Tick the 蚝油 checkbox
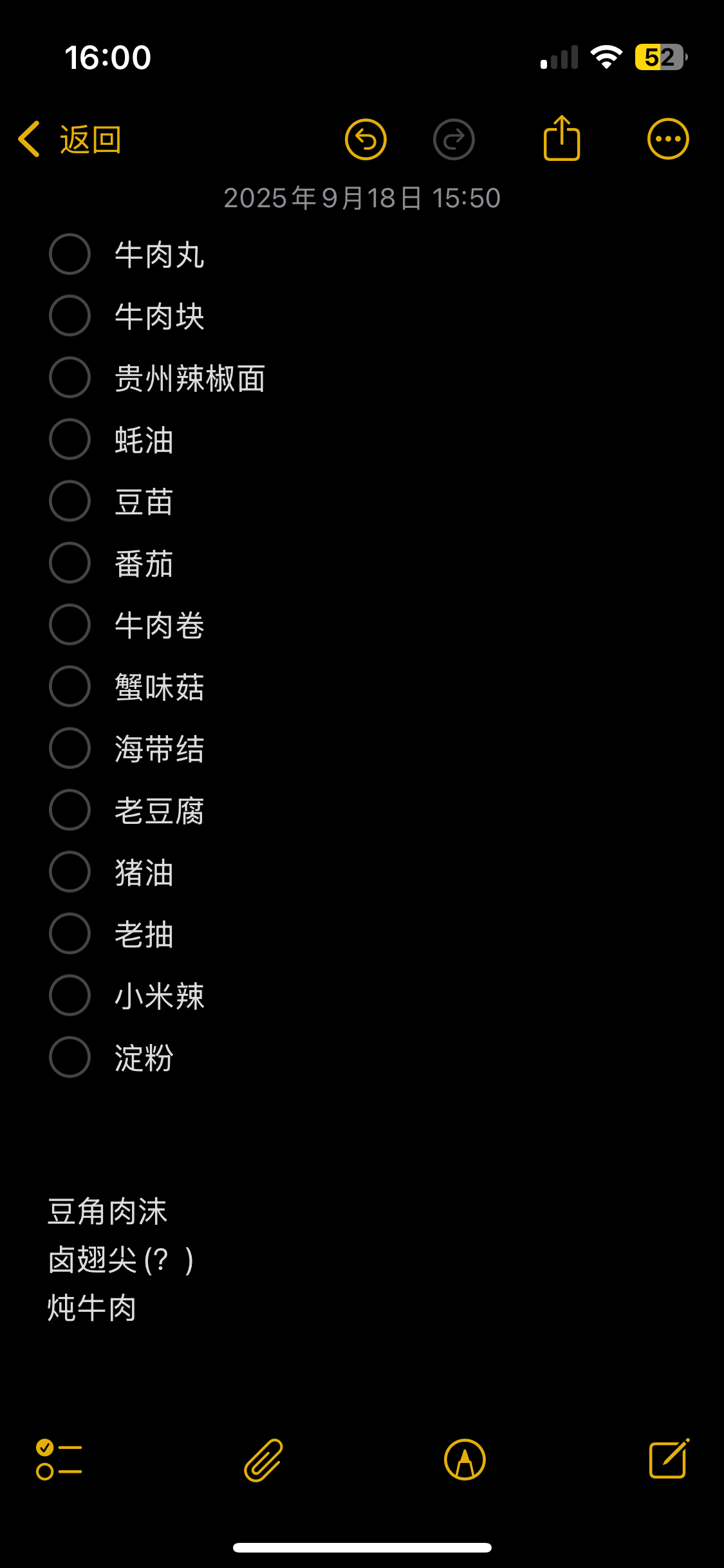The width and height of the screenshot is (724, 1568). tap(70, 440)
